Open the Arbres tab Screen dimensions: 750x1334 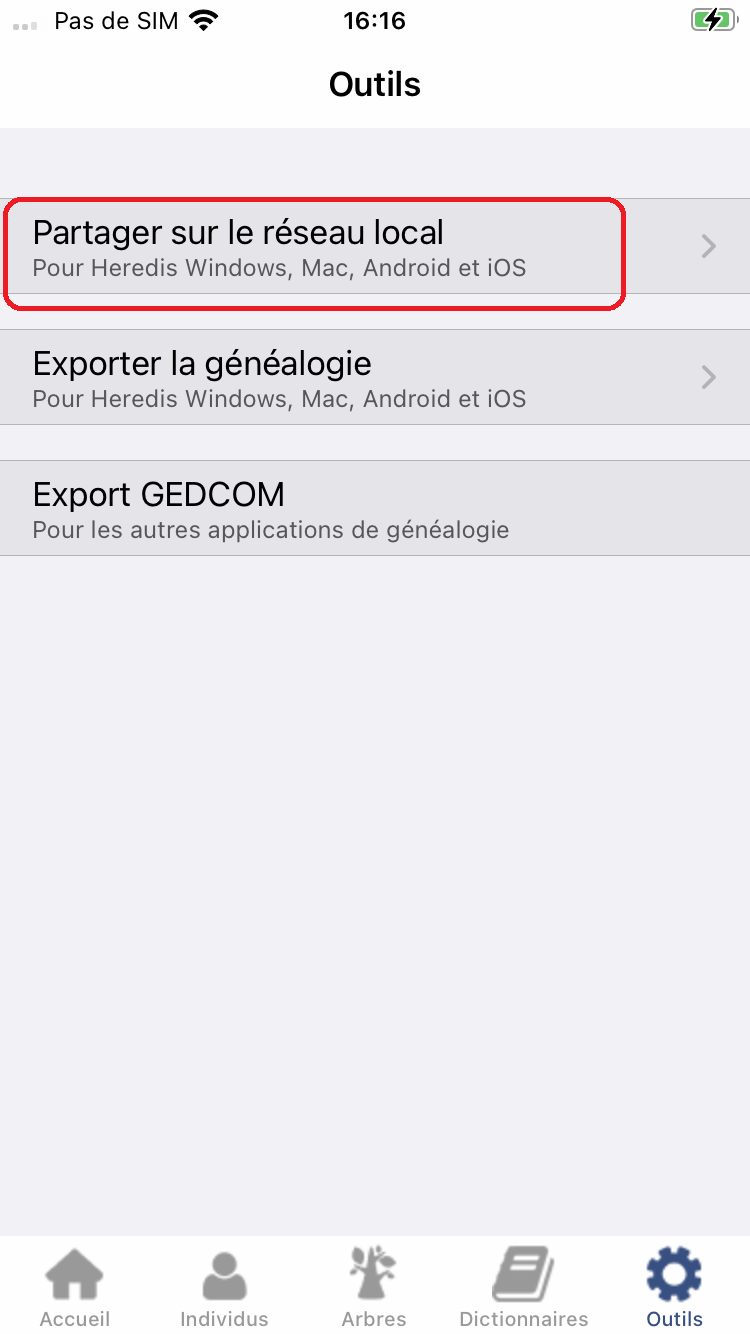(374, 1288)
